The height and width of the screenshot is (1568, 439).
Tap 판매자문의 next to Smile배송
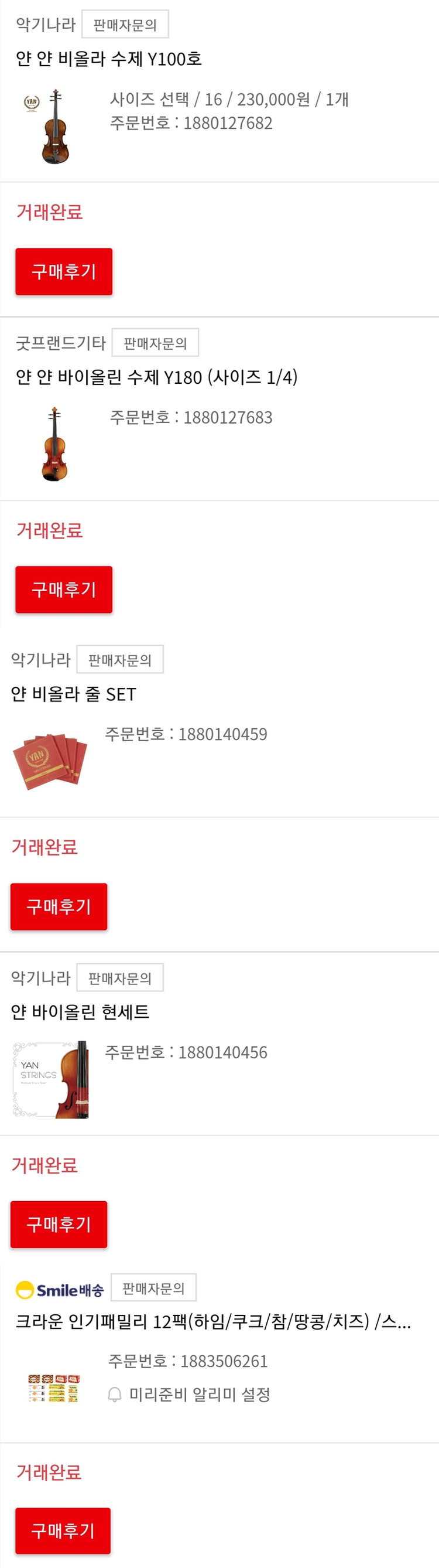[x=153, y=1288]
